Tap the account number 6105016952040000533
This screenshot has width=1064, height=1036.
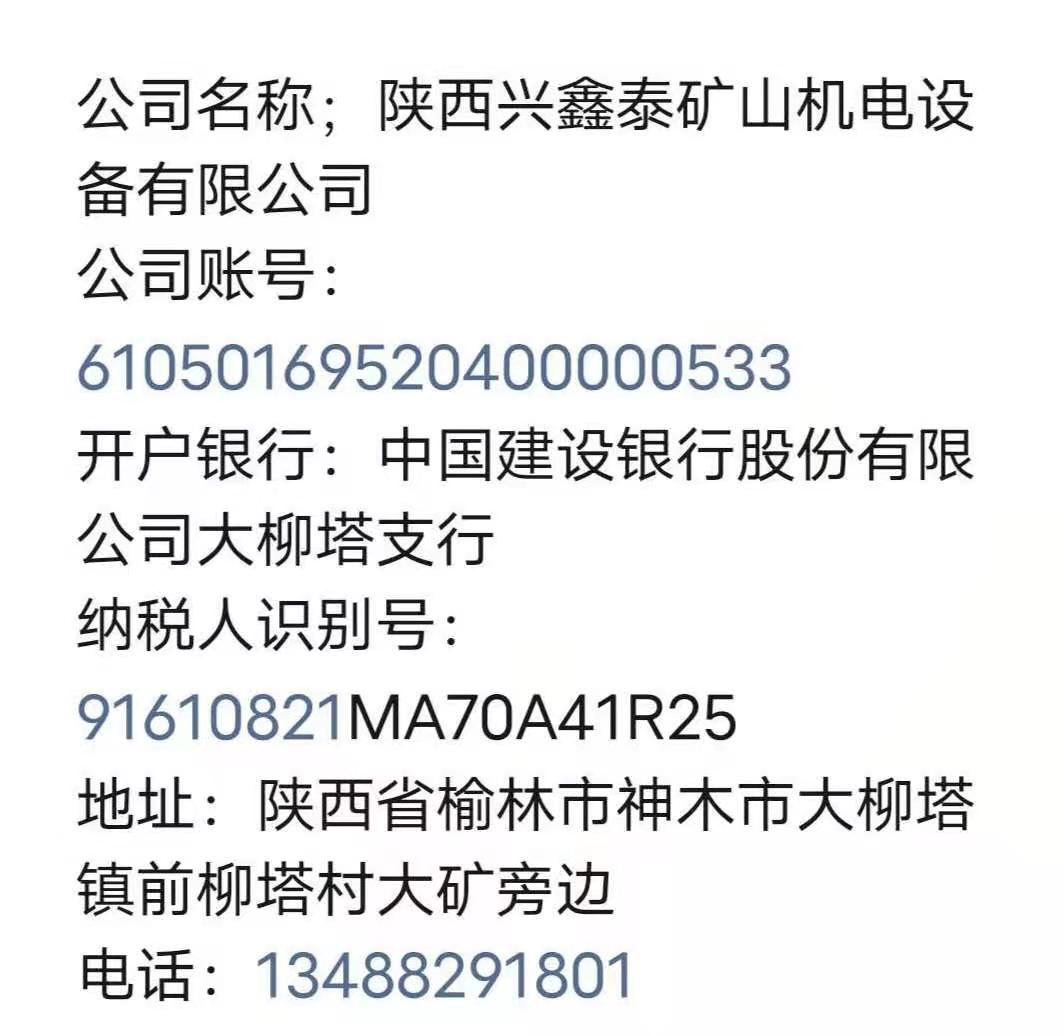434,368
